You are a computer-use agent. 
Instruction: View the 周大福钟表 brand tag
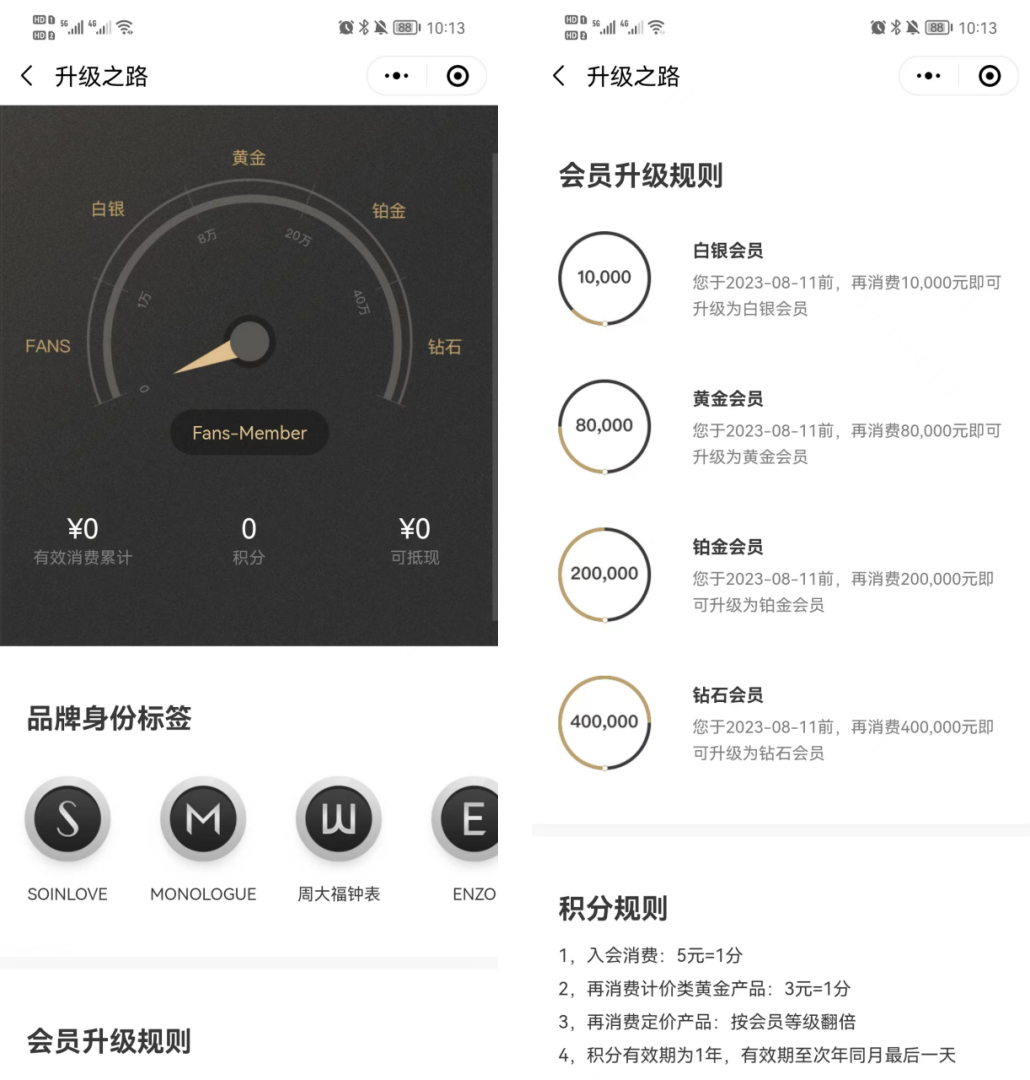(x=339, y=821)
